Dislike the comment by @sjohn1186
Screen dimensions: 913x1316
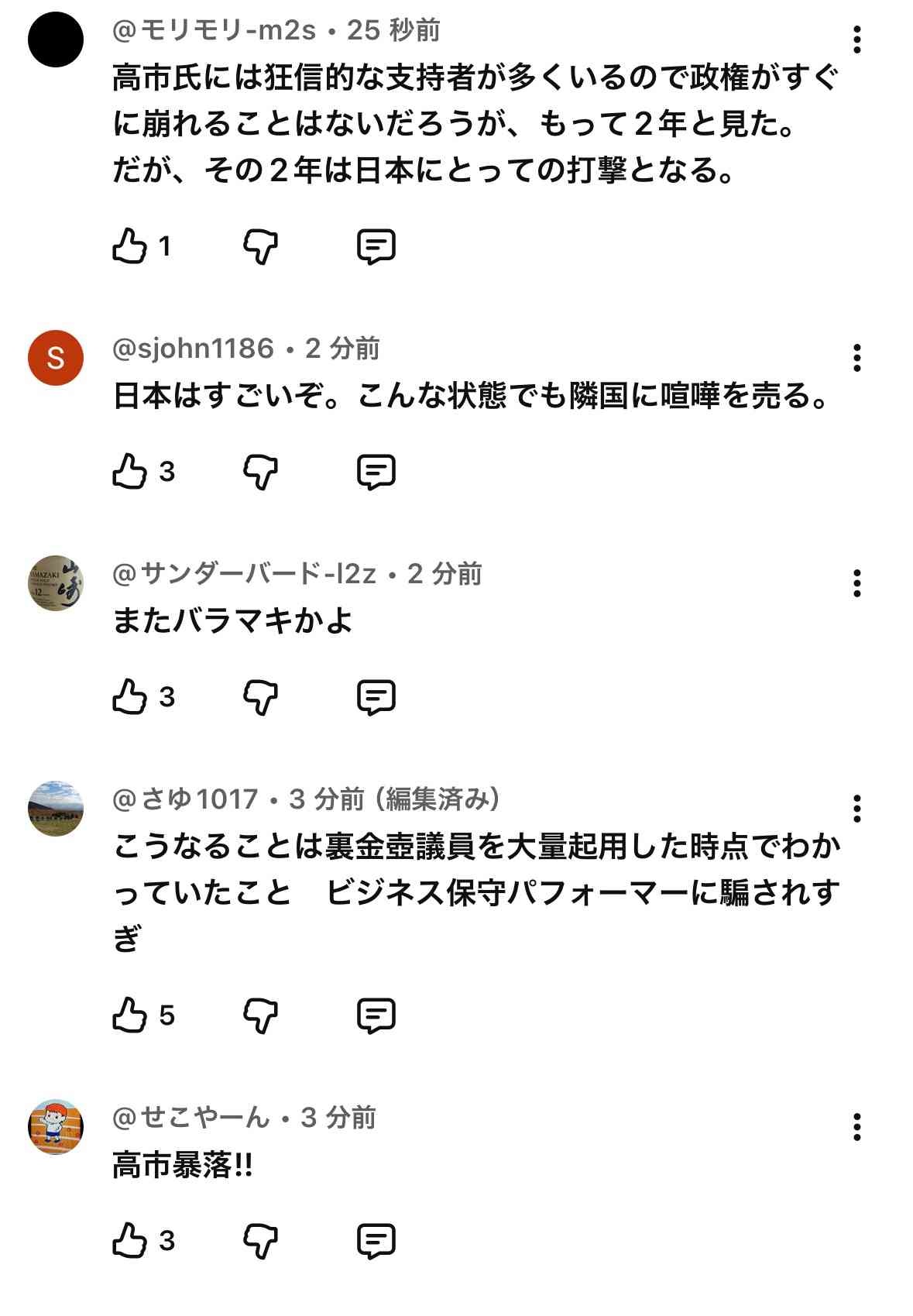click(260, 472)
